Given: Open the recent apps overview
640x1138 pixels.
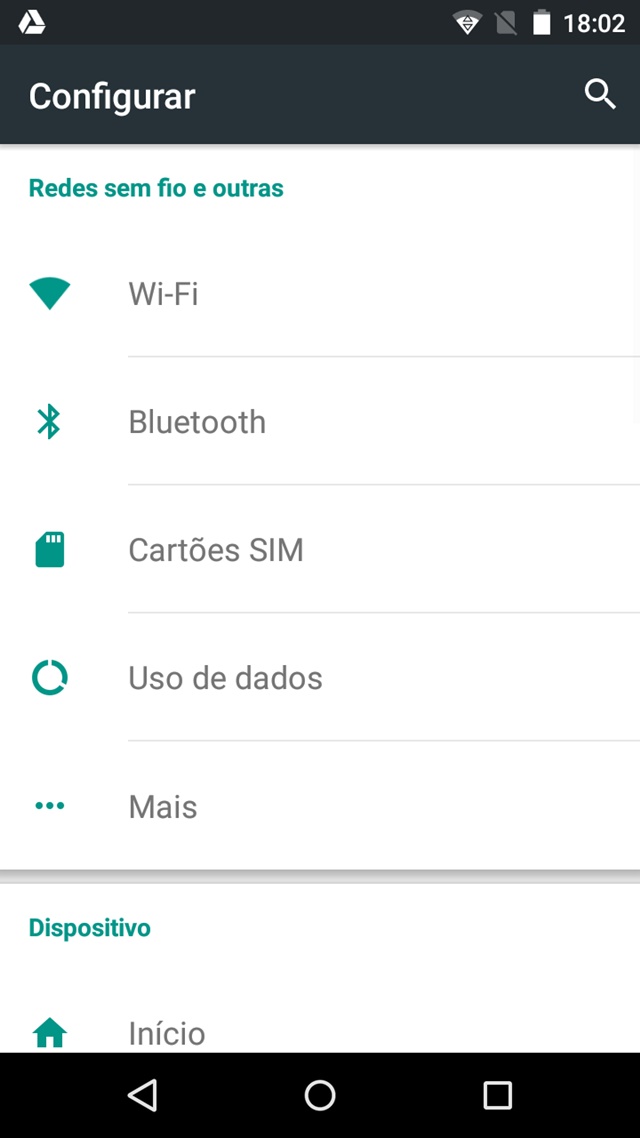Looking at the screenshot, I should [x=498, y=1094].
